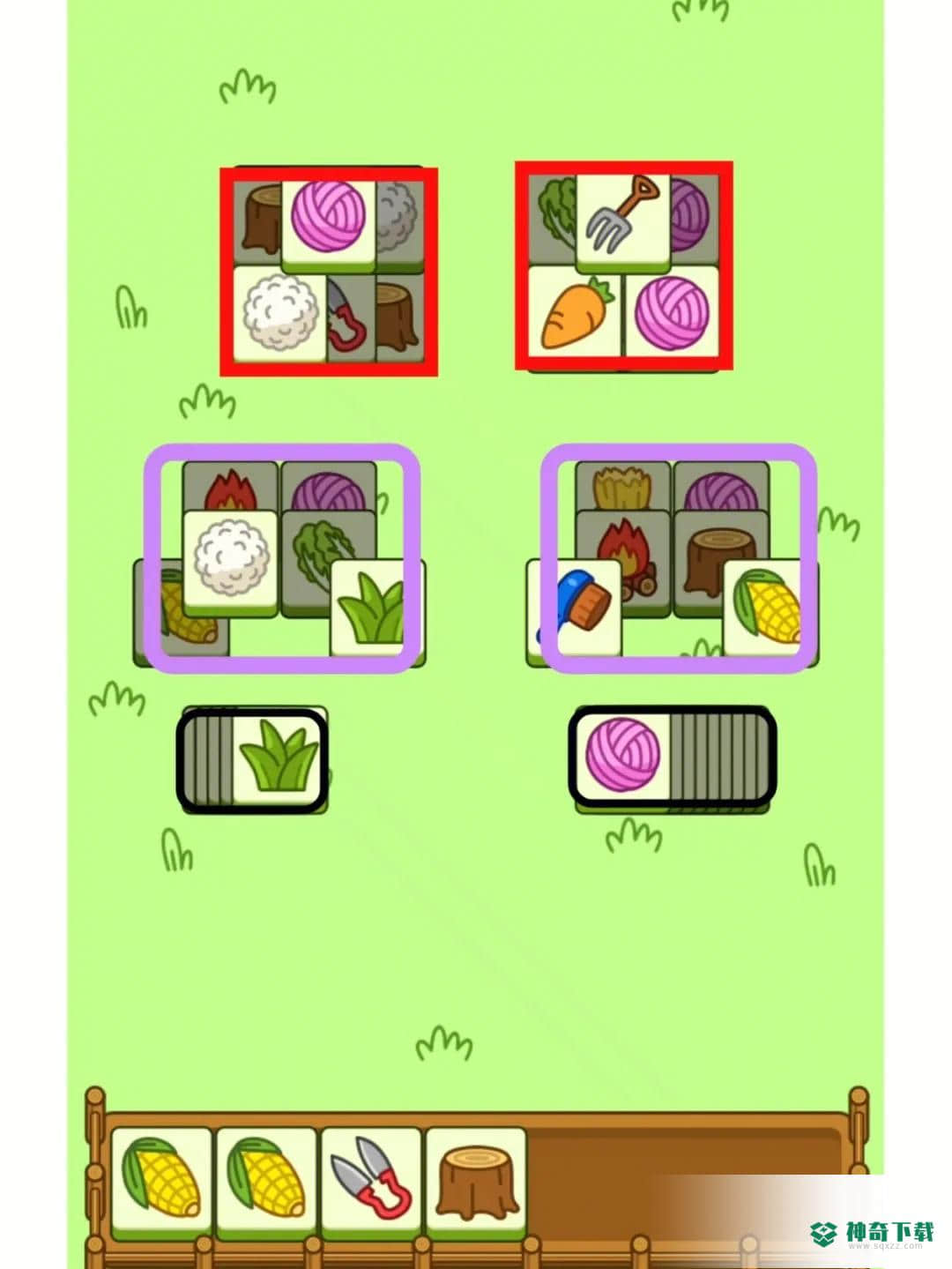Pick the pink yarn tile beside the carrot
The image size is (952, 1269).
click(x=672, y=314)
